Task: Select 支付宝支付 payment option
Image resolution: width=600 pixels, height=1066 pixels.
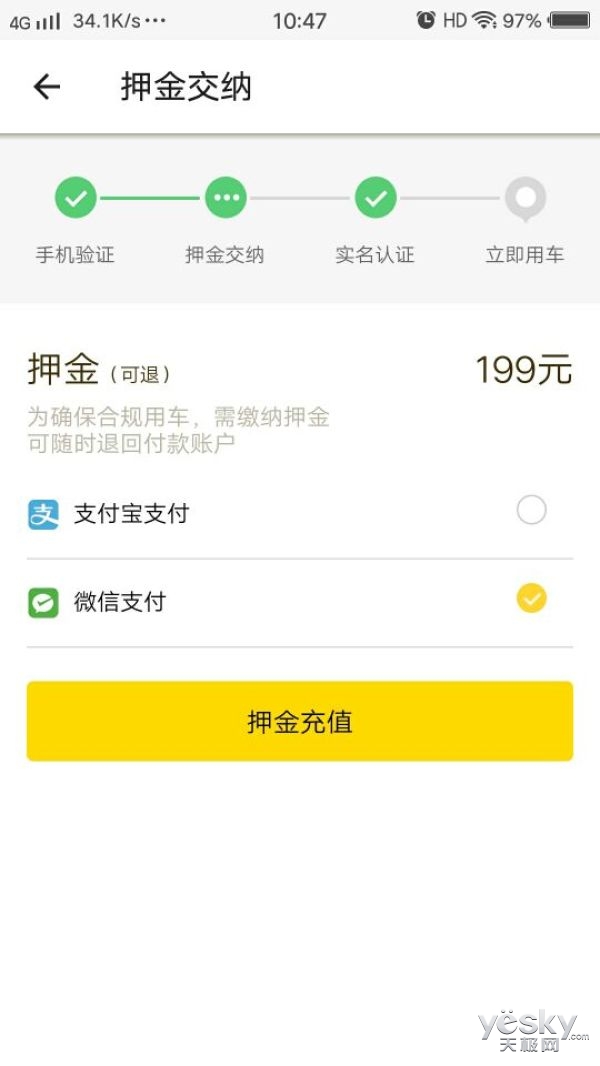Action: point(531,511)
